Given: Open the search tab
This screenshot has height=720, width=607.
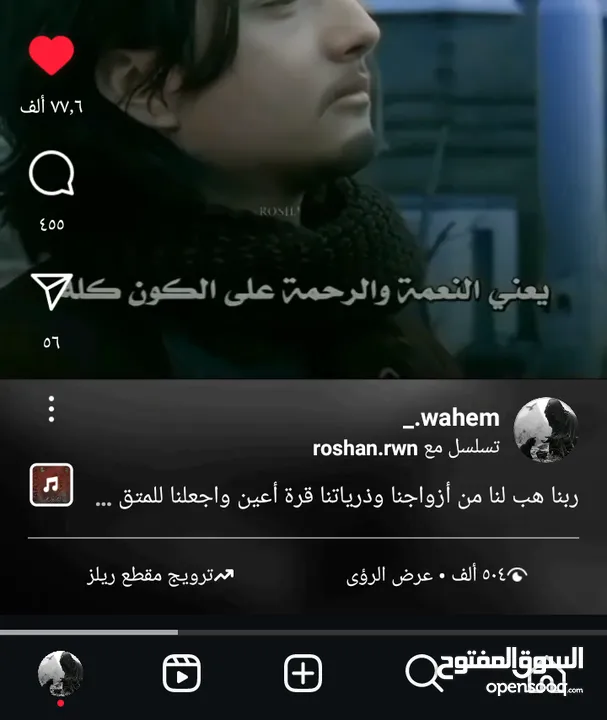Looking at the screenshot, I should click(424, 673).
